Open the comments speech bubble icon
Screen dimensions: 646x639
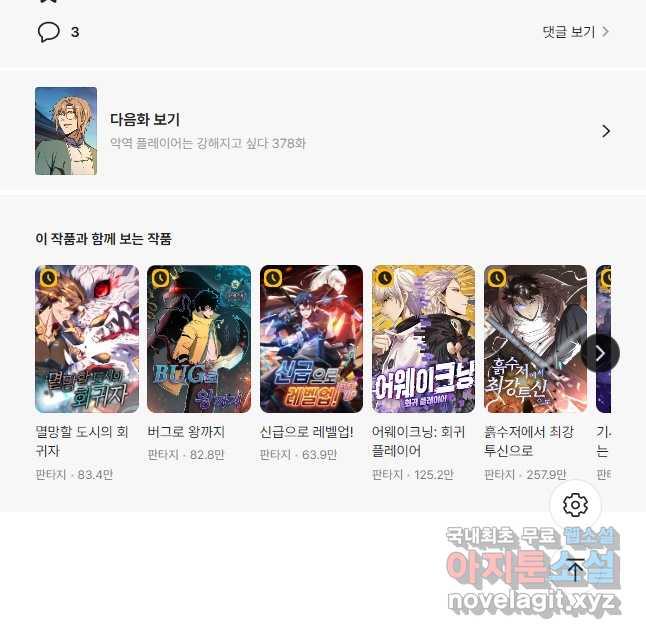pos(49,32)
